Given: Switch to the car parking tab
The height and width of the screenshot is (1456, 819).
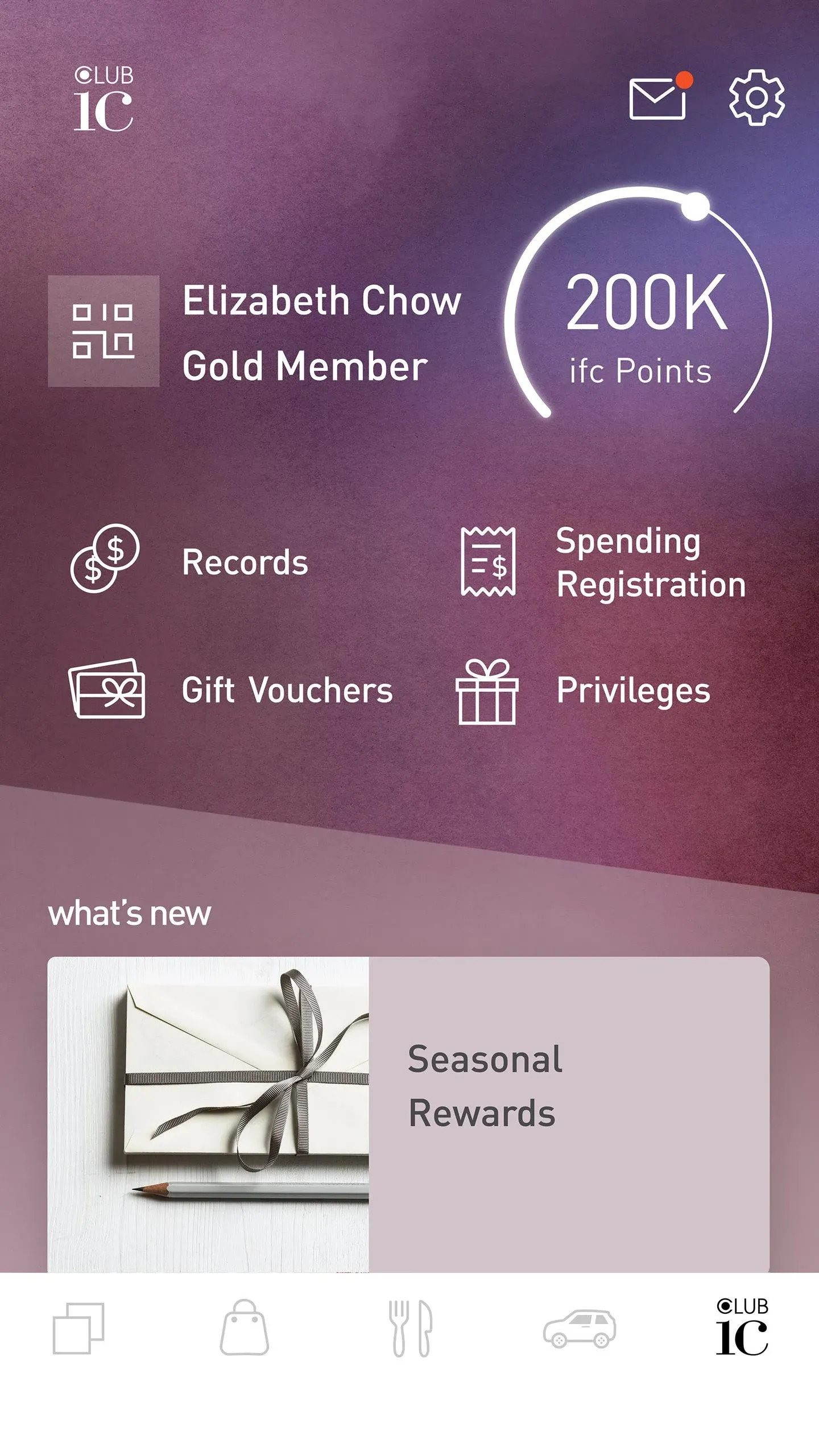Looking at the screenshot, I should [580, 1329].
